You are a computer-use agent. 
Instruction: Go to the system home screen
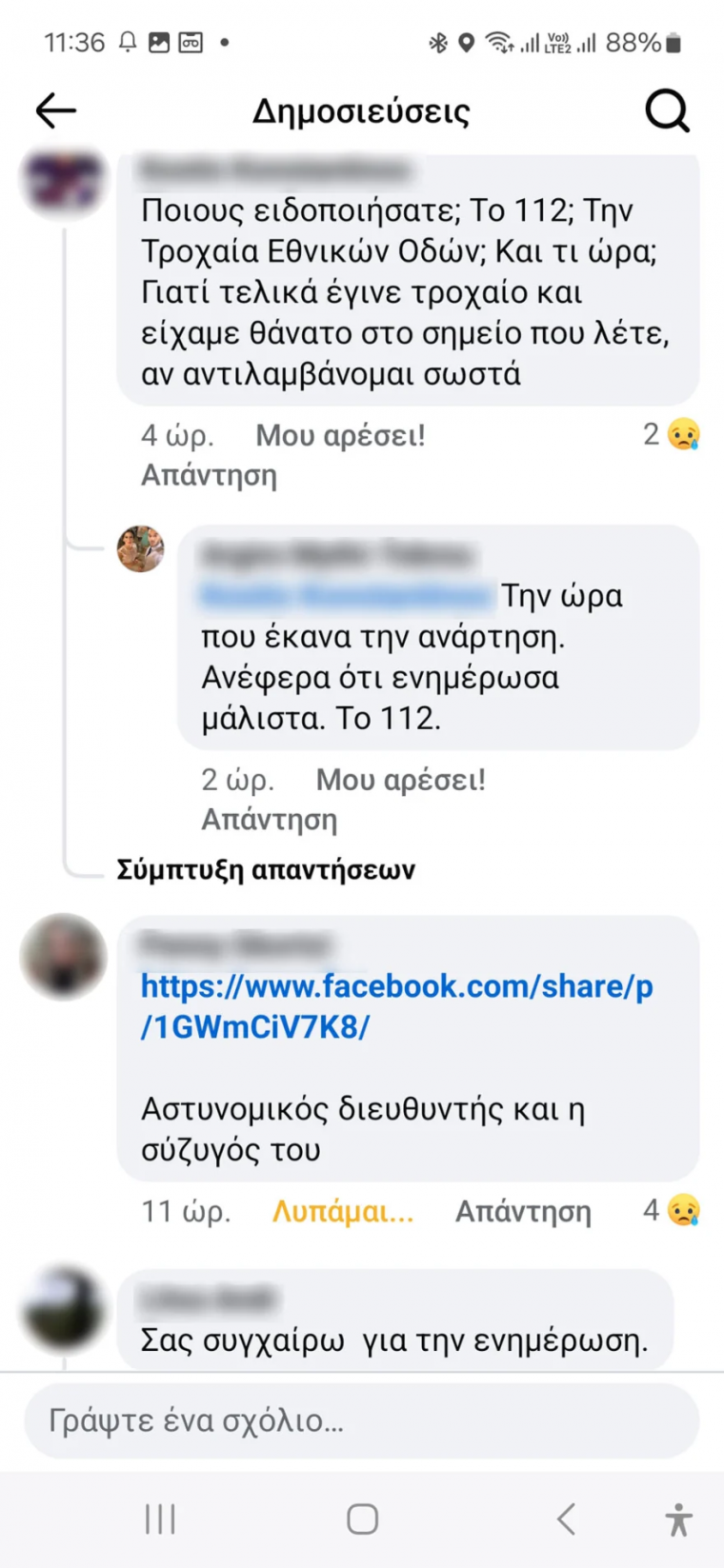(362, 1518)
